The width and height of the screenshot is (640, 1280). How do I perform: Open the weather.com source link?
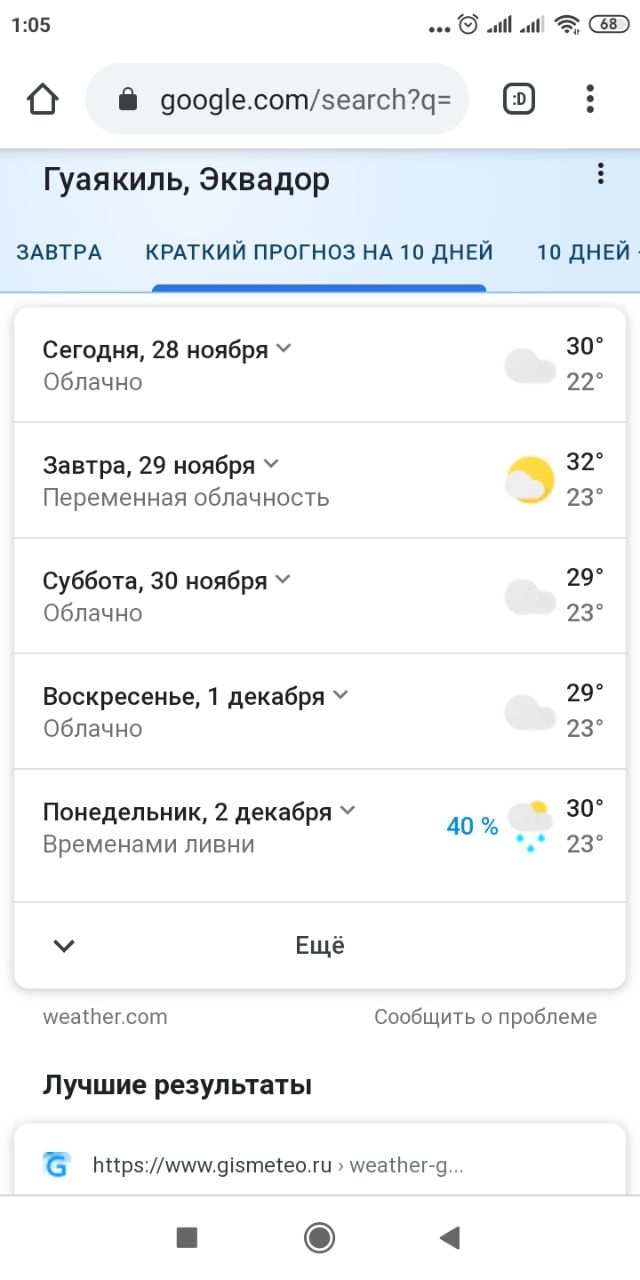coord(105,1017)
